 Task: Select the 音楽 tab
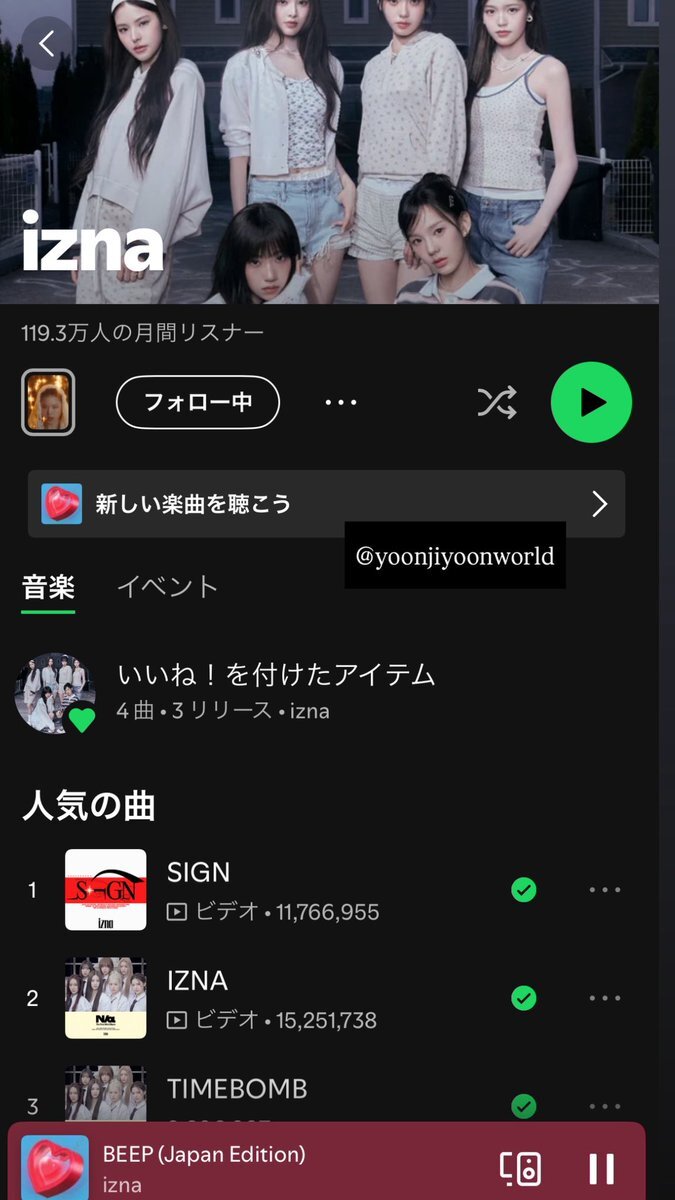[48, 587]
